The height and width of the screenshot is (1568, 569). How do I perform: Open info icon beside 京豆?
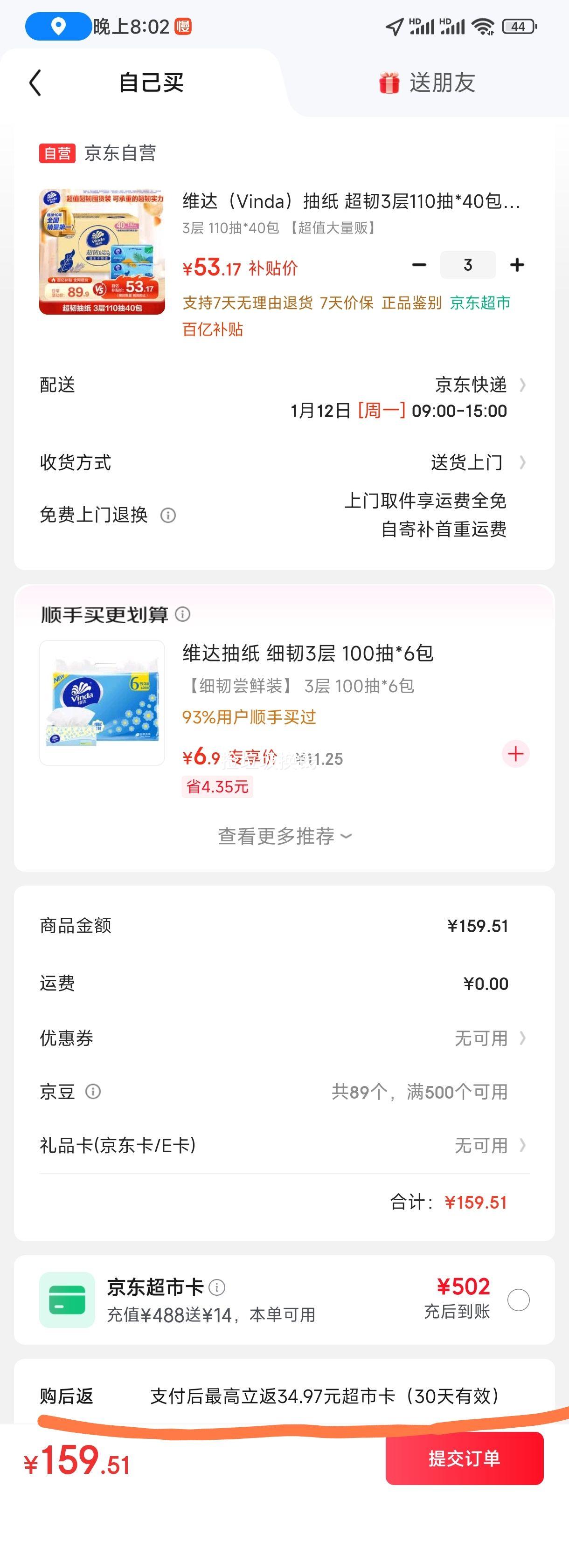tap(93, 1091)
